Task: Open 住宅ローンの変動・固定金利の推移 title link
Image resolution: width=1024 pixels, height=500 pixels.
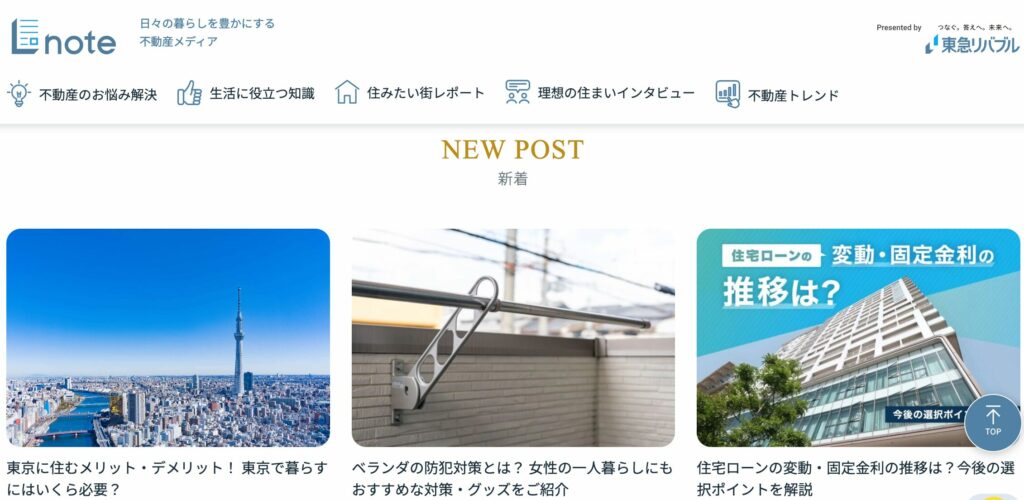Action: pyautogui.click(x=857, y=478)
